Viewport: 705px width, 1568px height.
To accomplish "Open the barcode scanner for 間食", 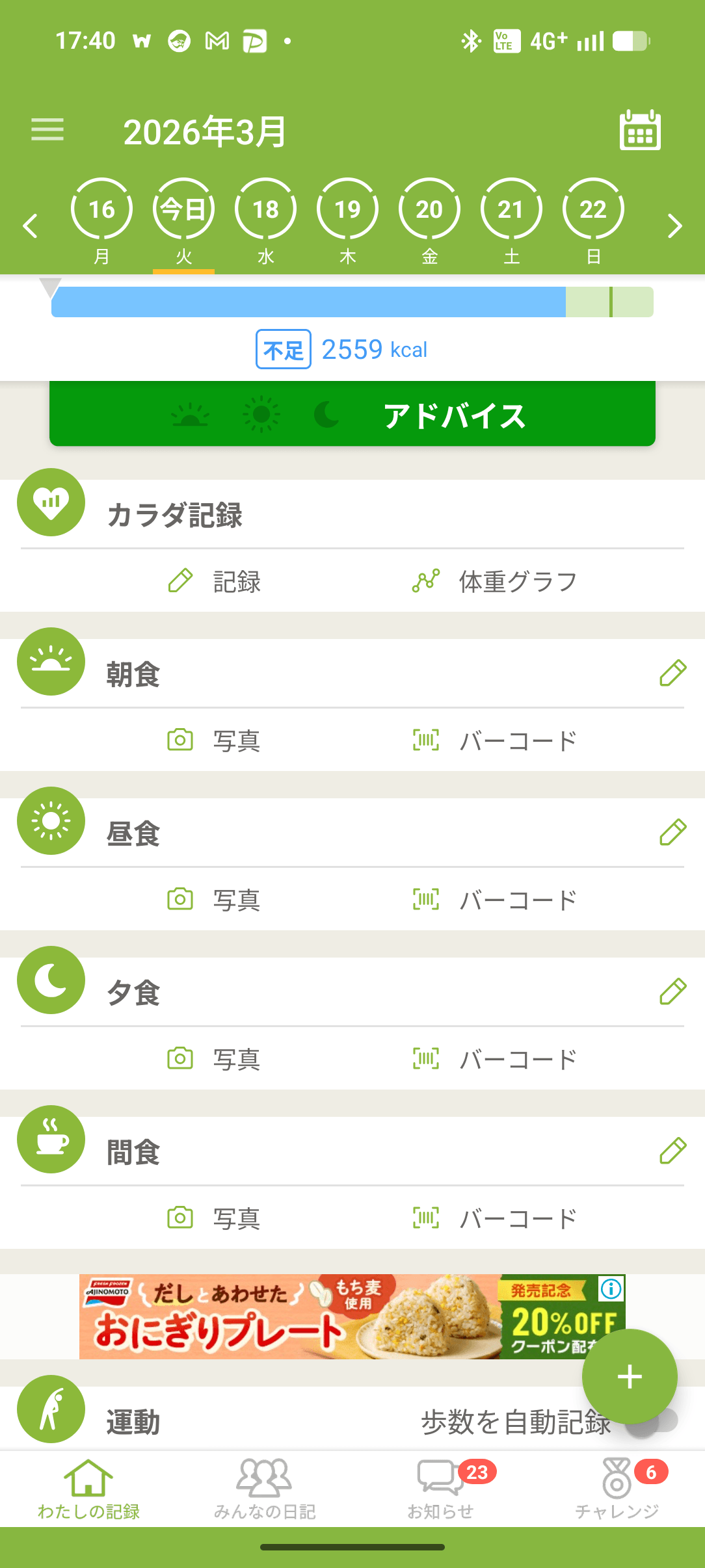I will click(x=425, y=1217).
